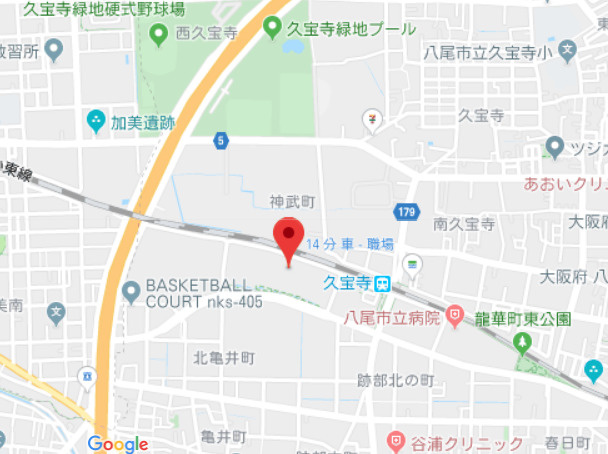
Task: Open the 八尾市立病院 hospital marker
Action: coord(455,318)
